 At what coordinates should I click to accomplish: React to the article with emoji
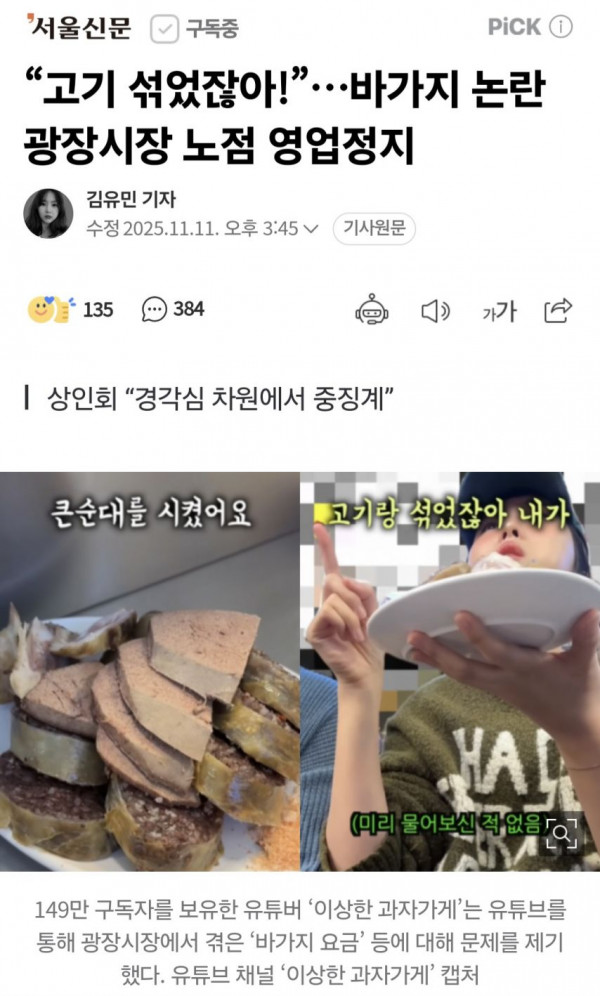(x=52, y=310)
